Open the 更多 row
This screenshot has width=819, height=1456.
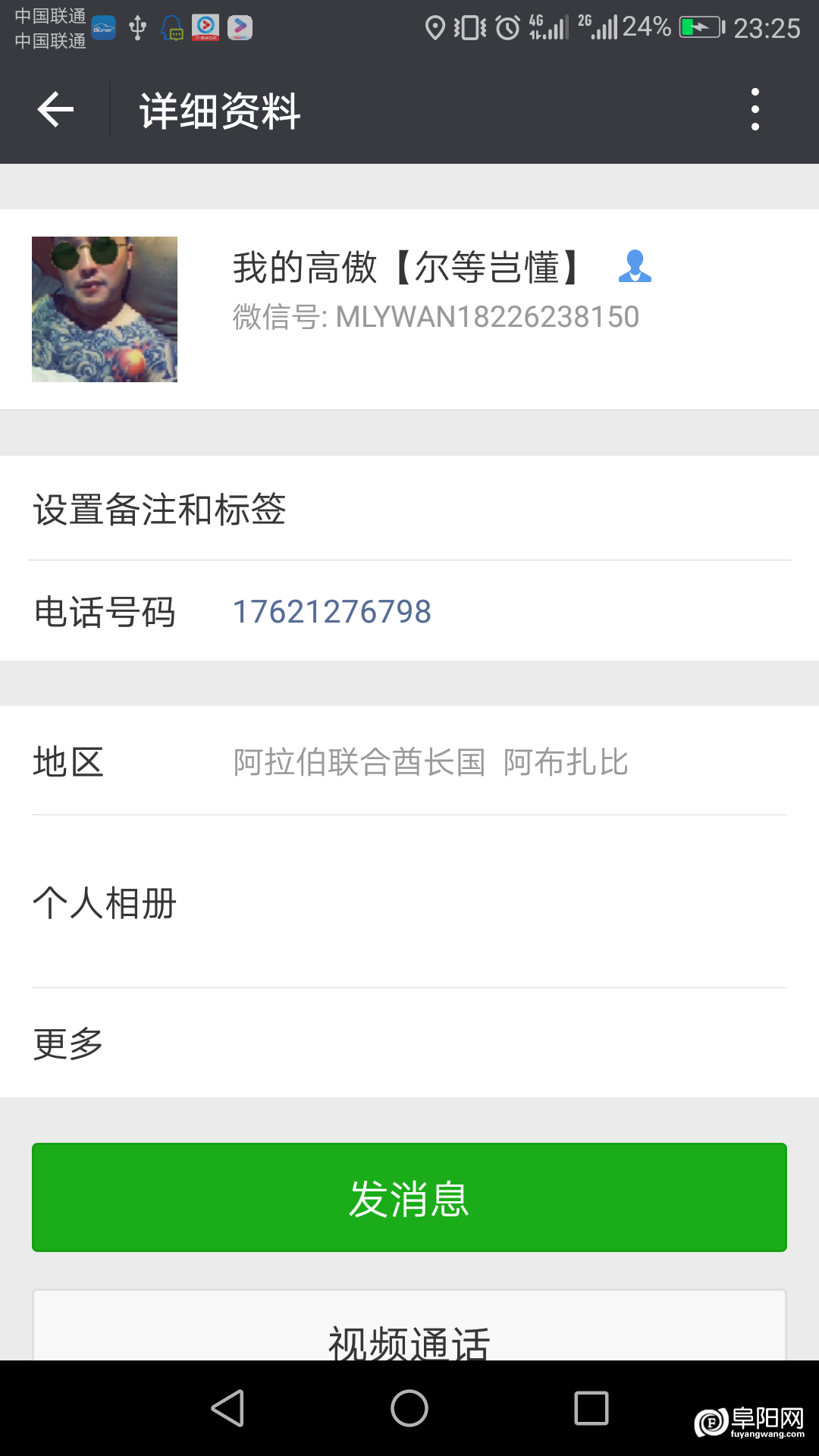(x=409, y=1043)
